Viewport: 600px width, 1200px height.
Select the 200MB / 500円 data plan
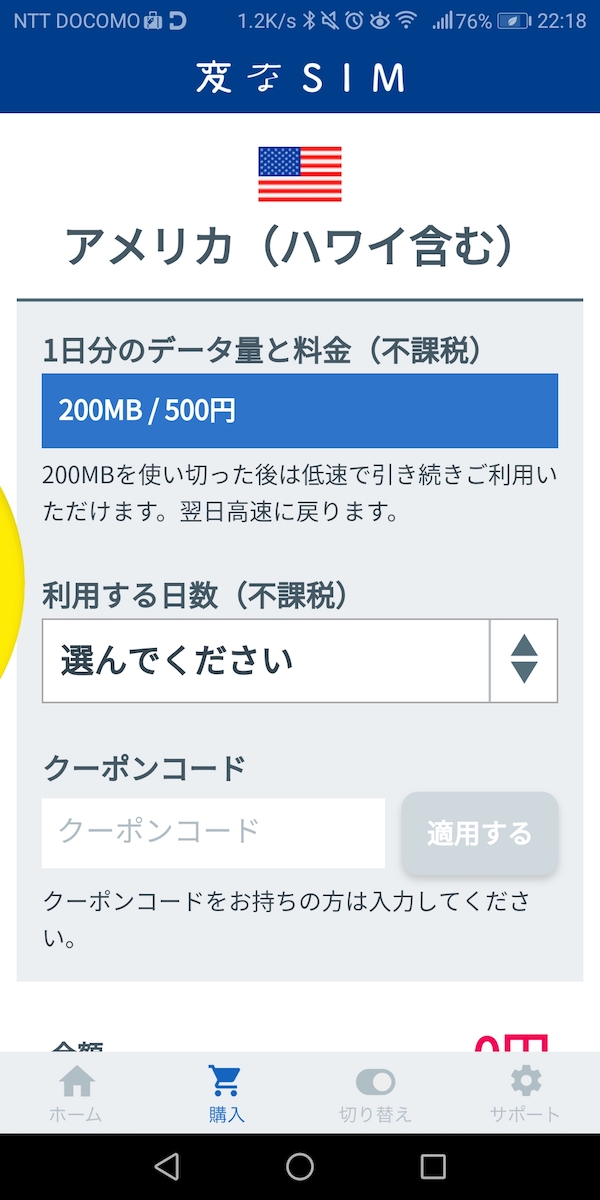[299, 411]
